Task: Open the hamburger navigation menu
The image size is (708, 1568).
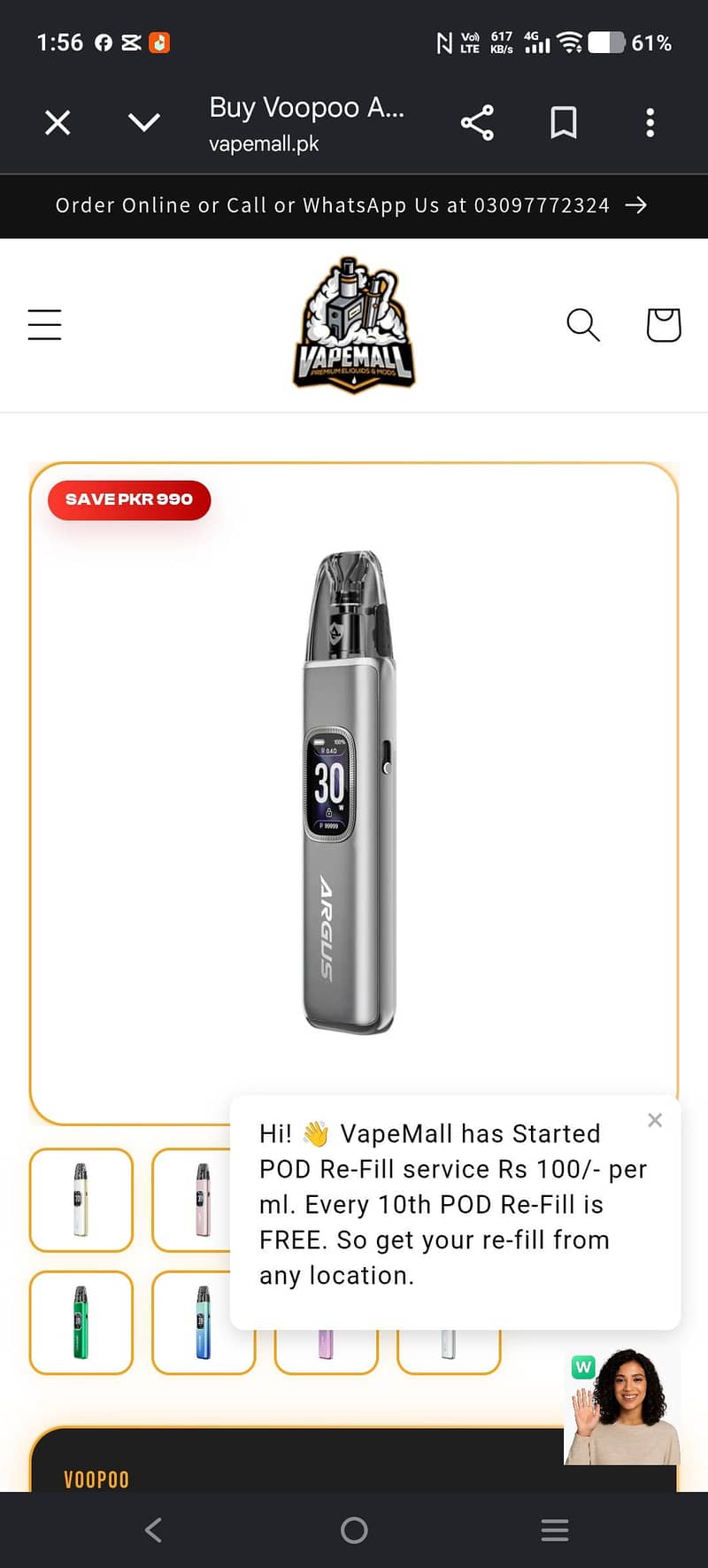Action: click(44, 325)
